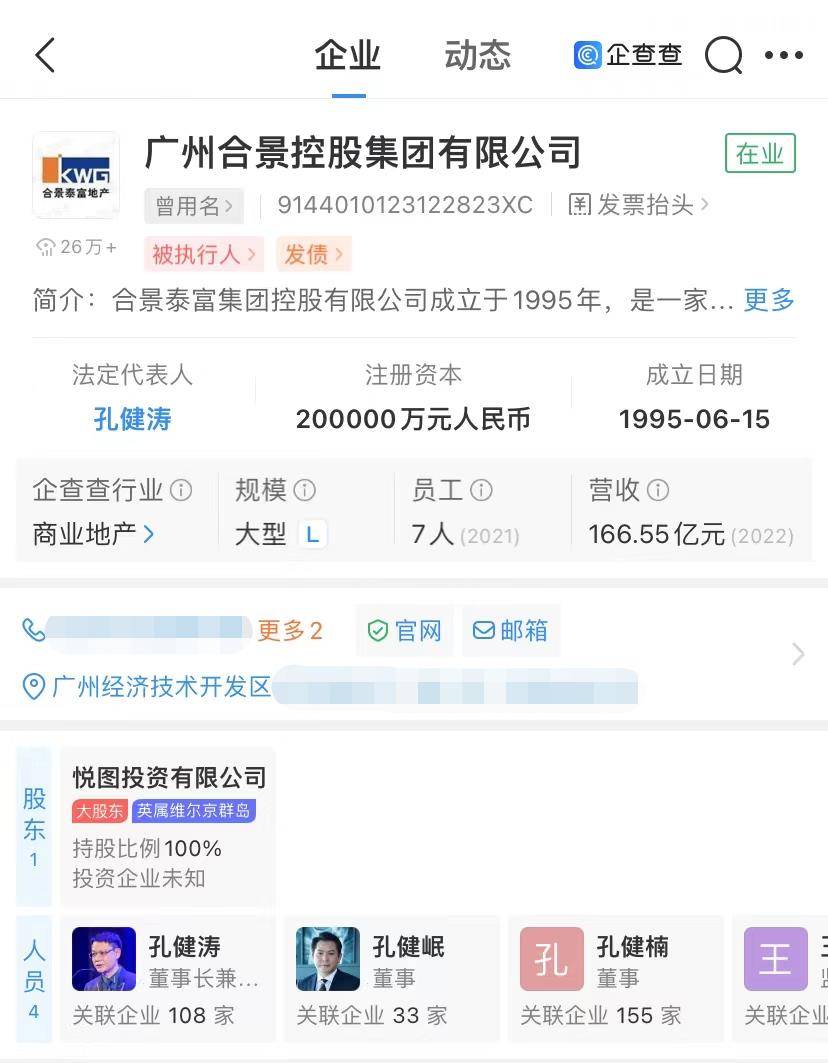This screenshot has height=1063, width=828.
Task: Show more phone numbers via 更多2
Action: click(289, 630)
